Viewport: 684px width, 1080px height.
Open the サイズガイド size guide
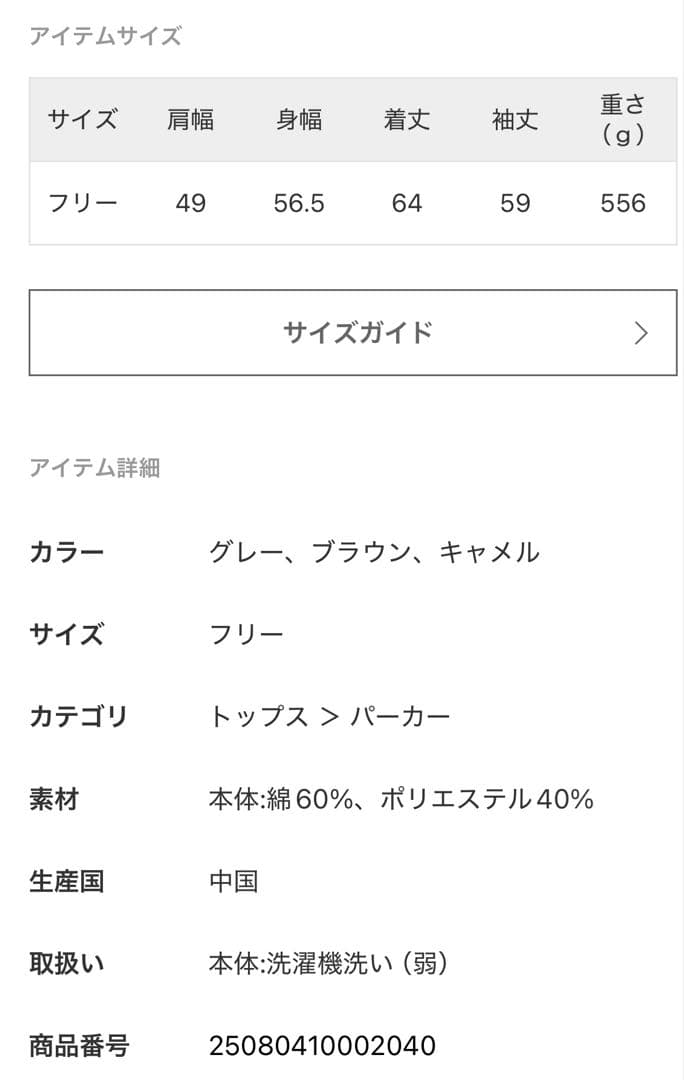[x=353, y=333]
